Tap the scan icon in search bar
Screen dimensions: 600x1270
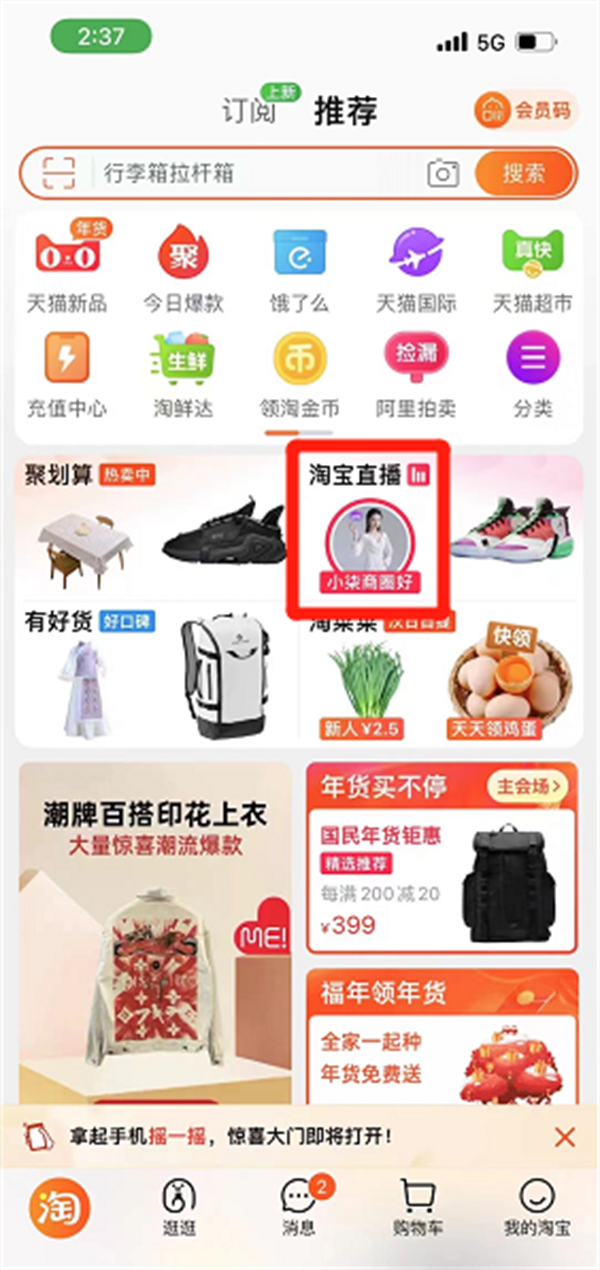coord(58,173)
